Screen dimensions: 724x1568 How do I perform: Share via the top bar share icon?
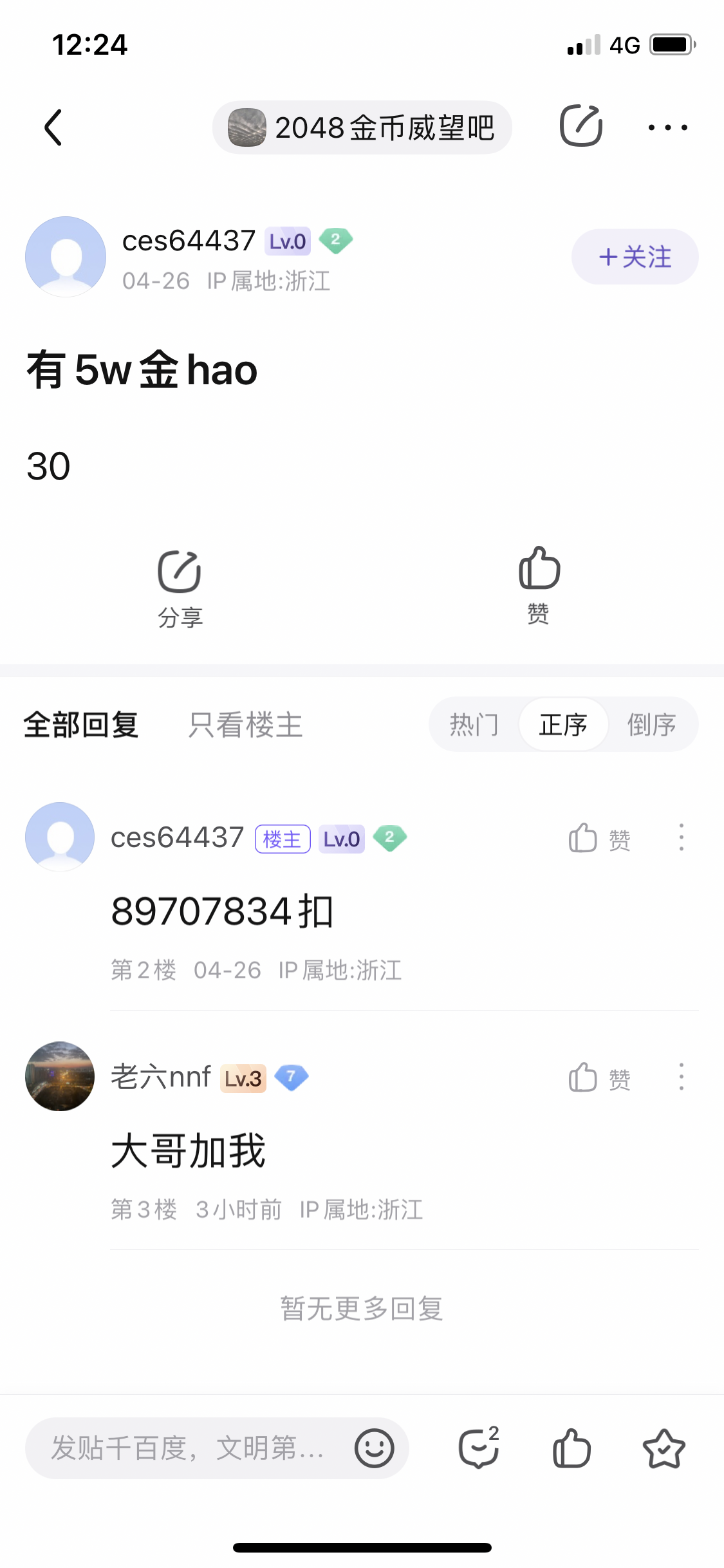pyautogui.click(x=580, y=126)
